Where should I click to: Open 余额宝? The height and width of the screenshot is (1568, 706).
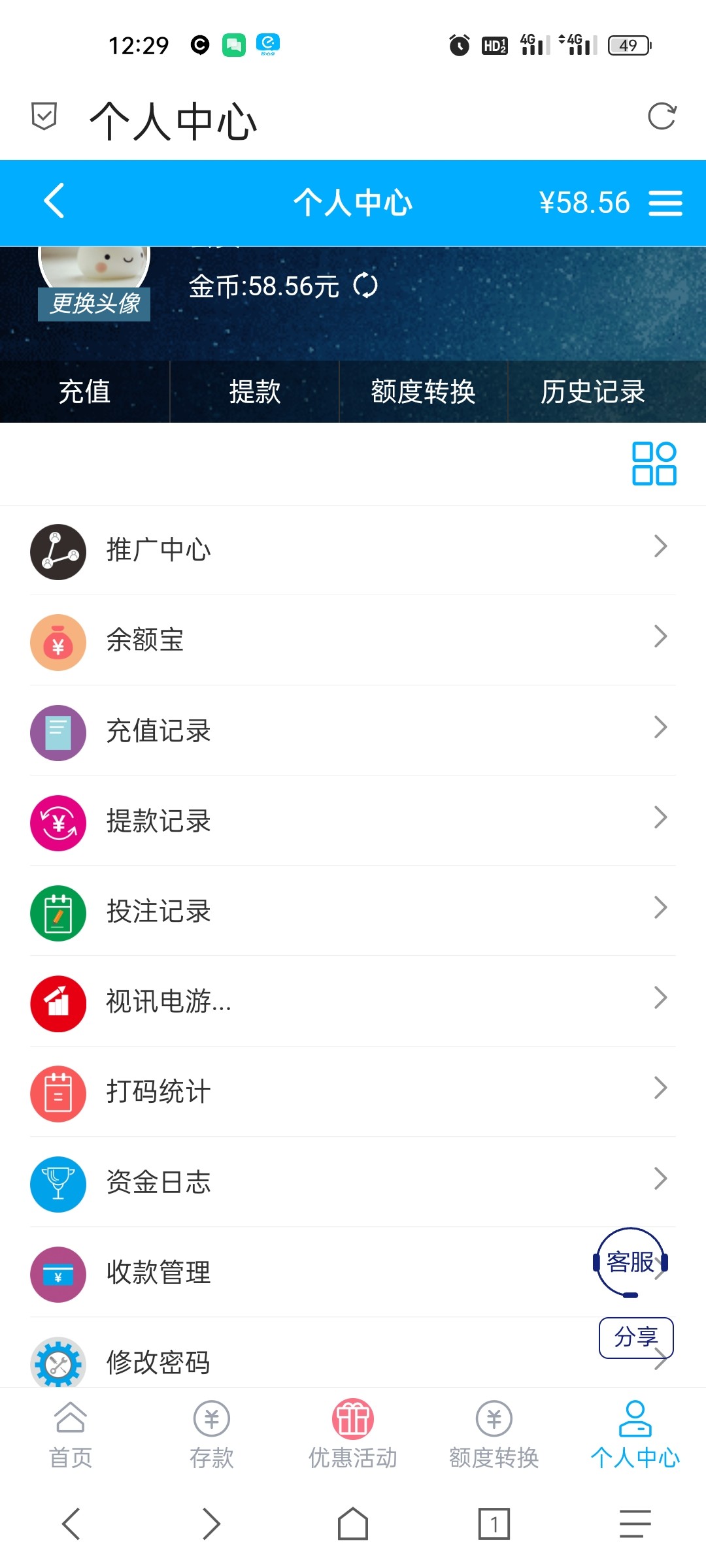(x=353, y=640)
